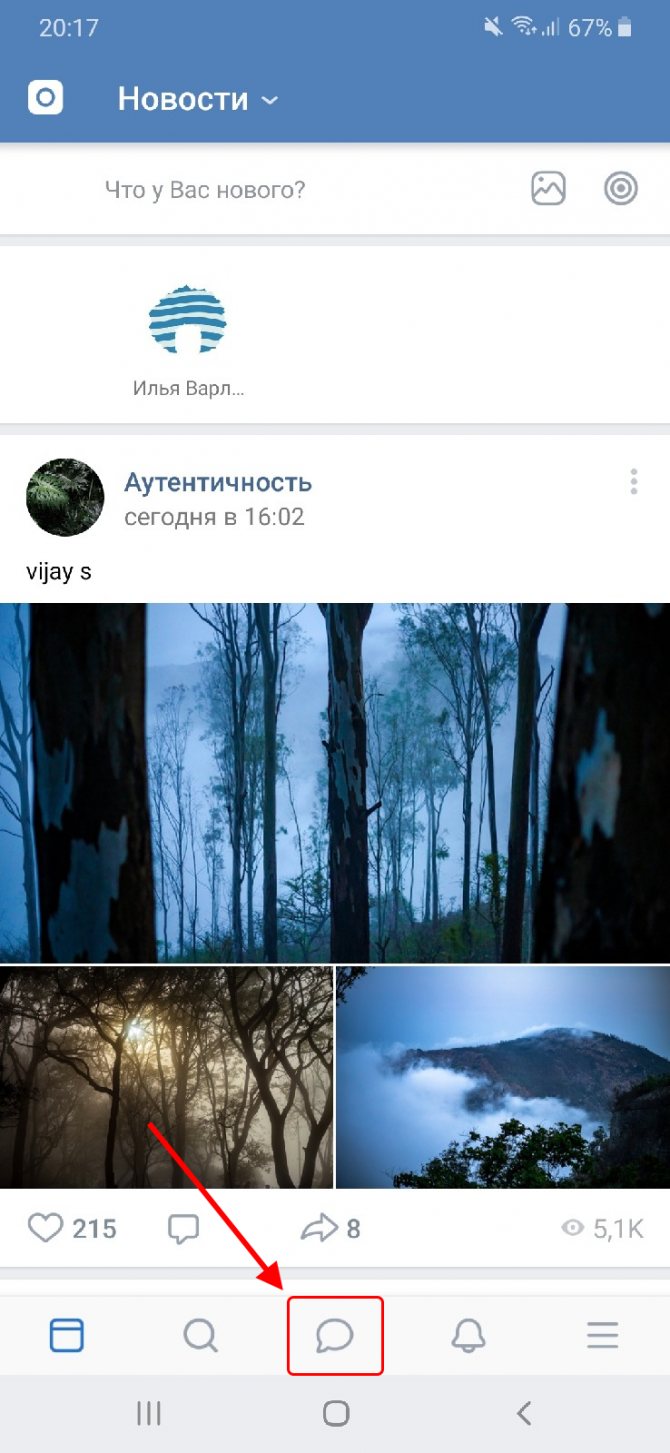Viewport: 670px width, 1453px height.
Task: Open the sunlit misty trees photo
Action: (x=166, y=1076)
